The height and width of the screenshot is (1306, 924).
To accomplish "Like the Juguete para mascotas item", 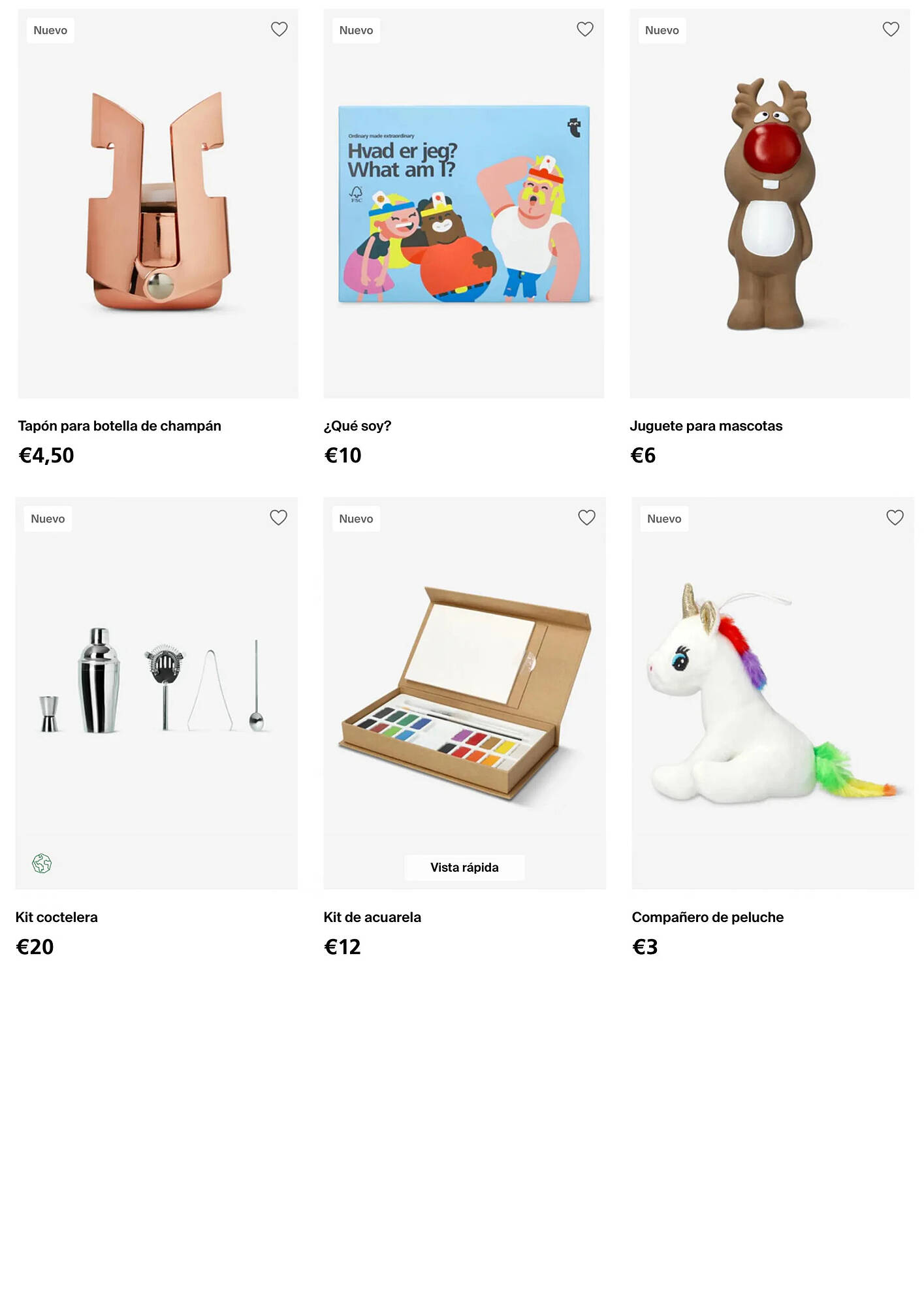I will click(x=890, y=29).
